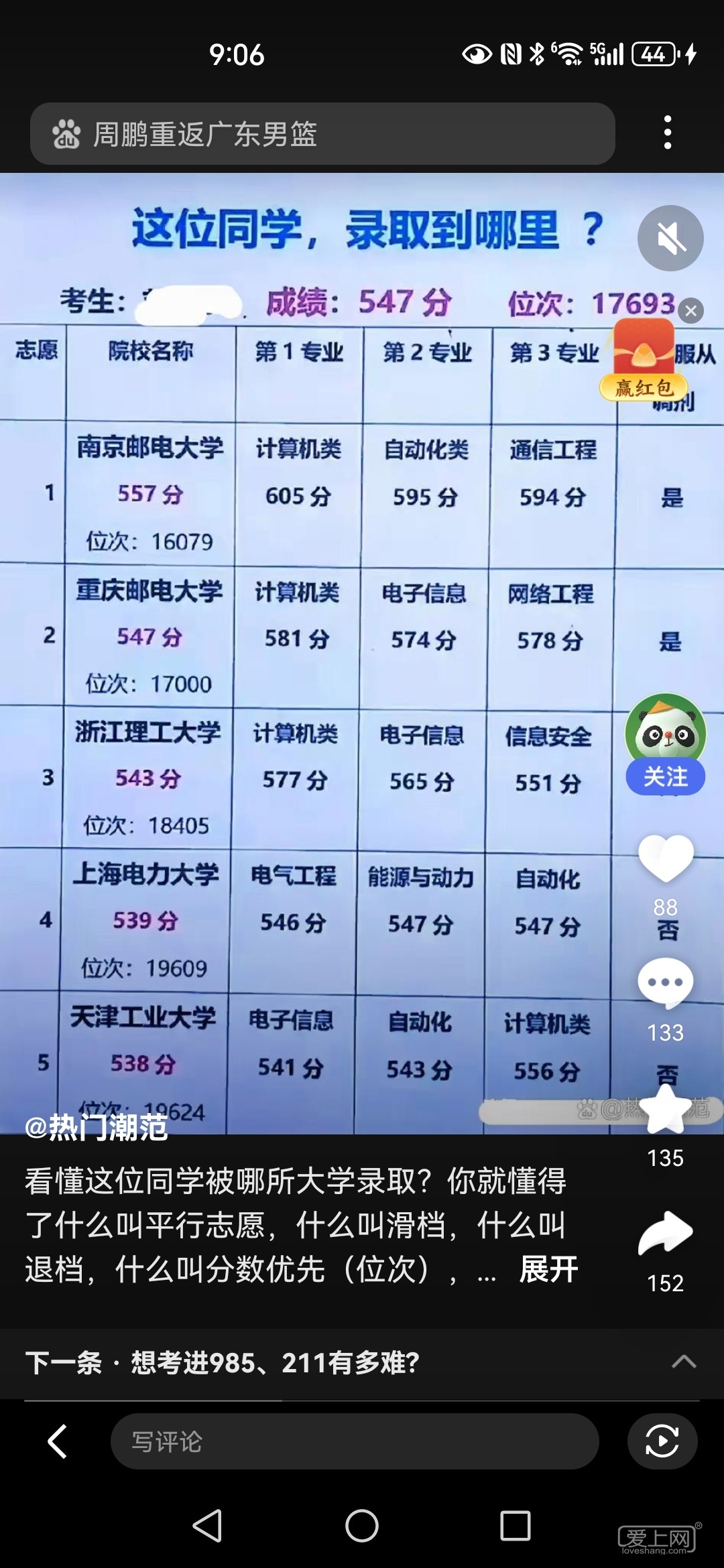Viewport: 724px width, 1568px height.
Task: Open the @热门潮范 author profile
Action: click(96, 1127)
